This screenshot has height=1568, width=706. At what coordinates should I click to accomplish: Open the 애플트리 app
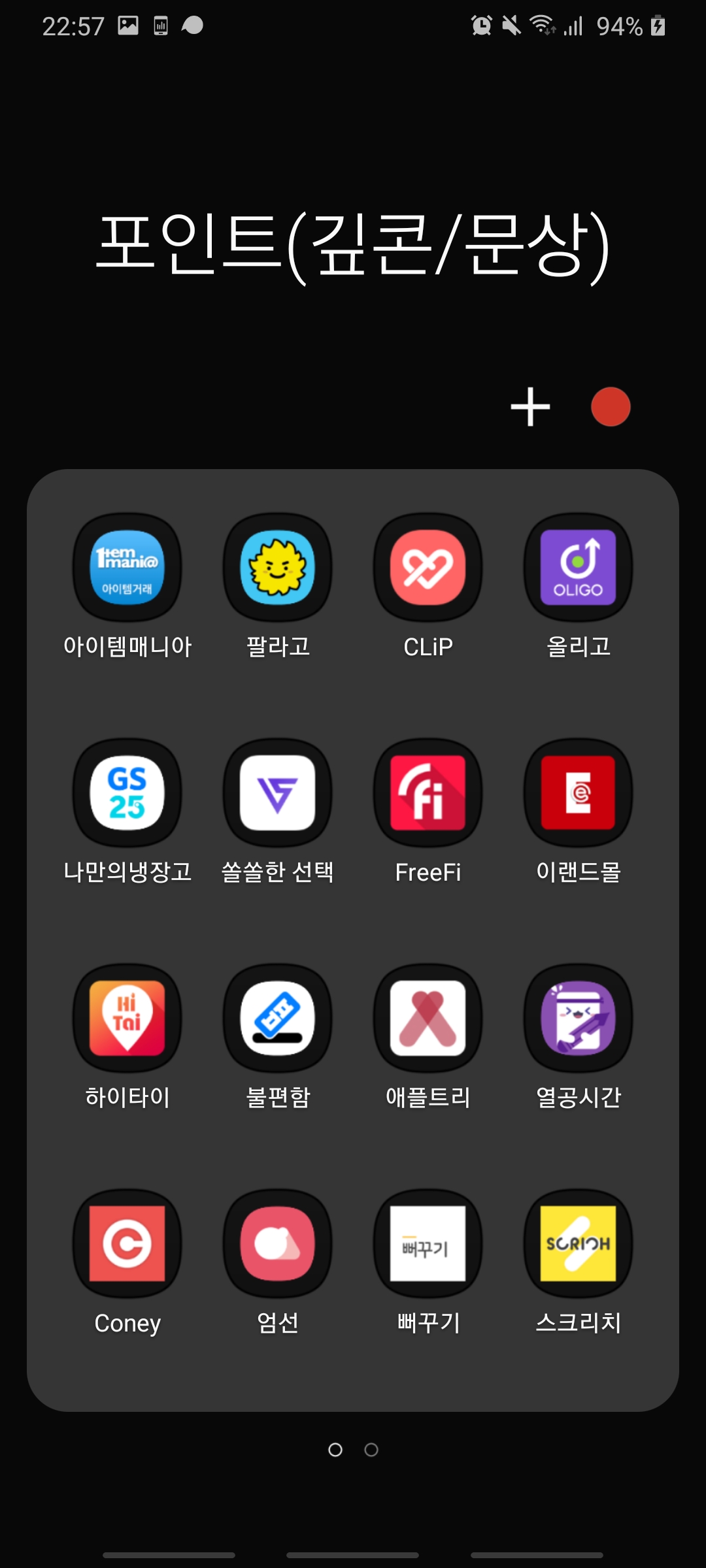(x=428, y=1018)
